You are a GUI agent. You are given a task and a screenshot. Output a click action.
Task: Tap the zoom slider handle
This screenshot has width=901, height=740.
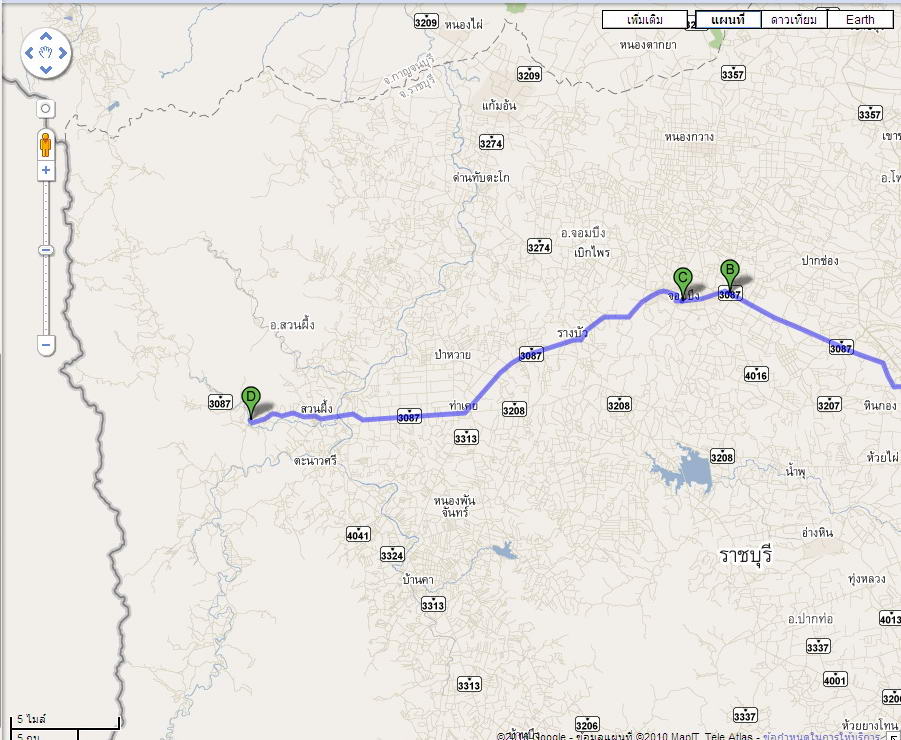[45, 250]
